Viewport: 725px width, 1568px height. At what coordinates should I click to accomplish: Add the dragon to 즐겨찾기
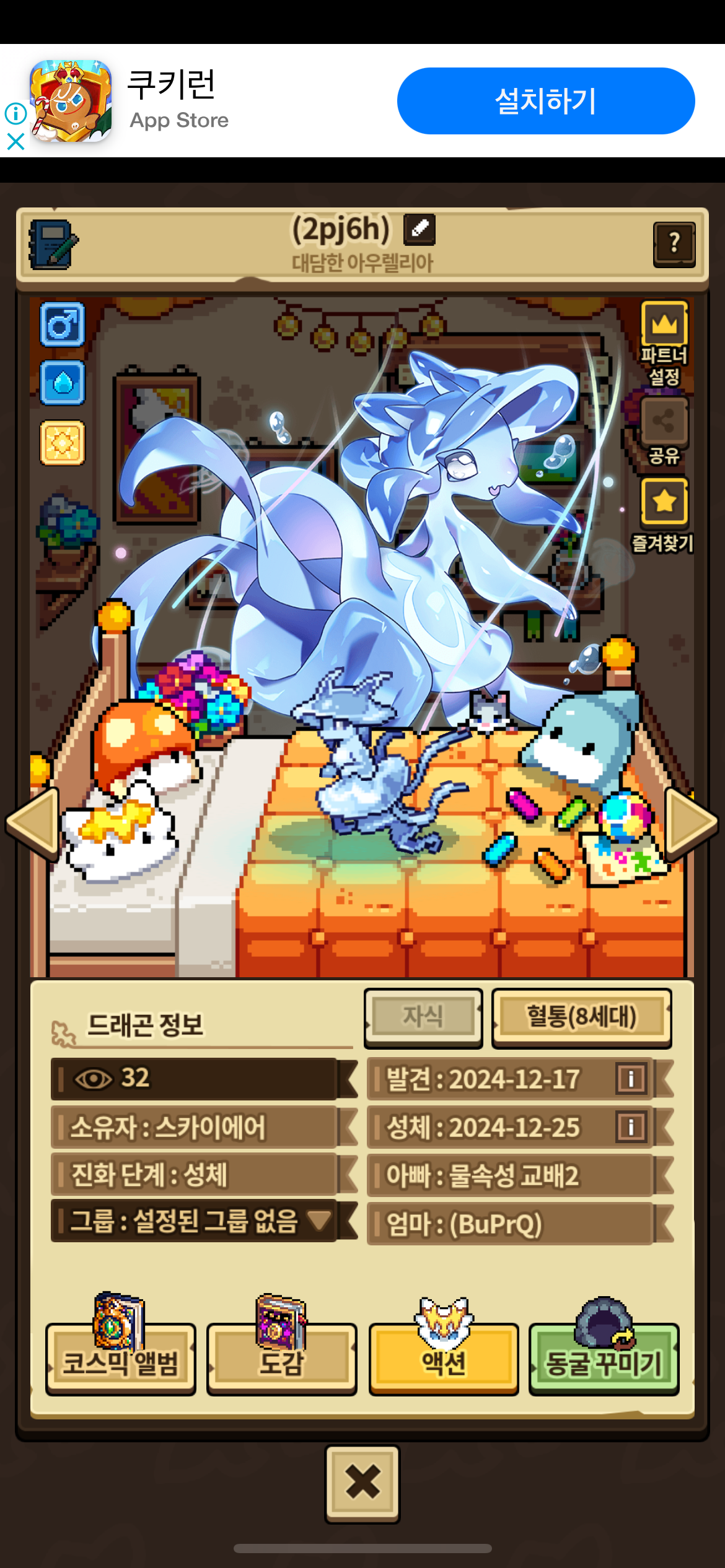click(x=664, y=502)
